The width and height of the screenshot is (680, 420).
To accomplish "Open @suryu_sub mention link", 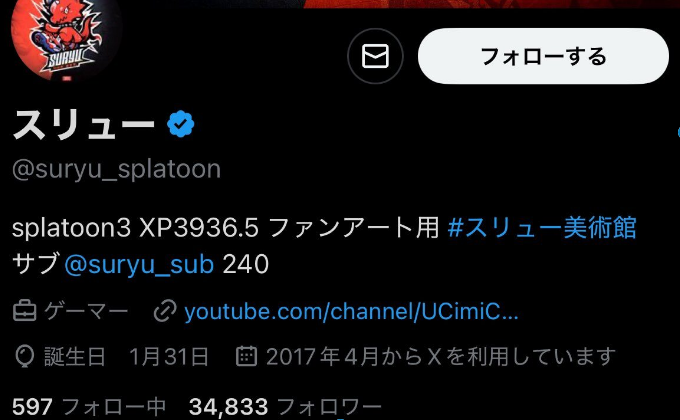I will tap(139, 264).
